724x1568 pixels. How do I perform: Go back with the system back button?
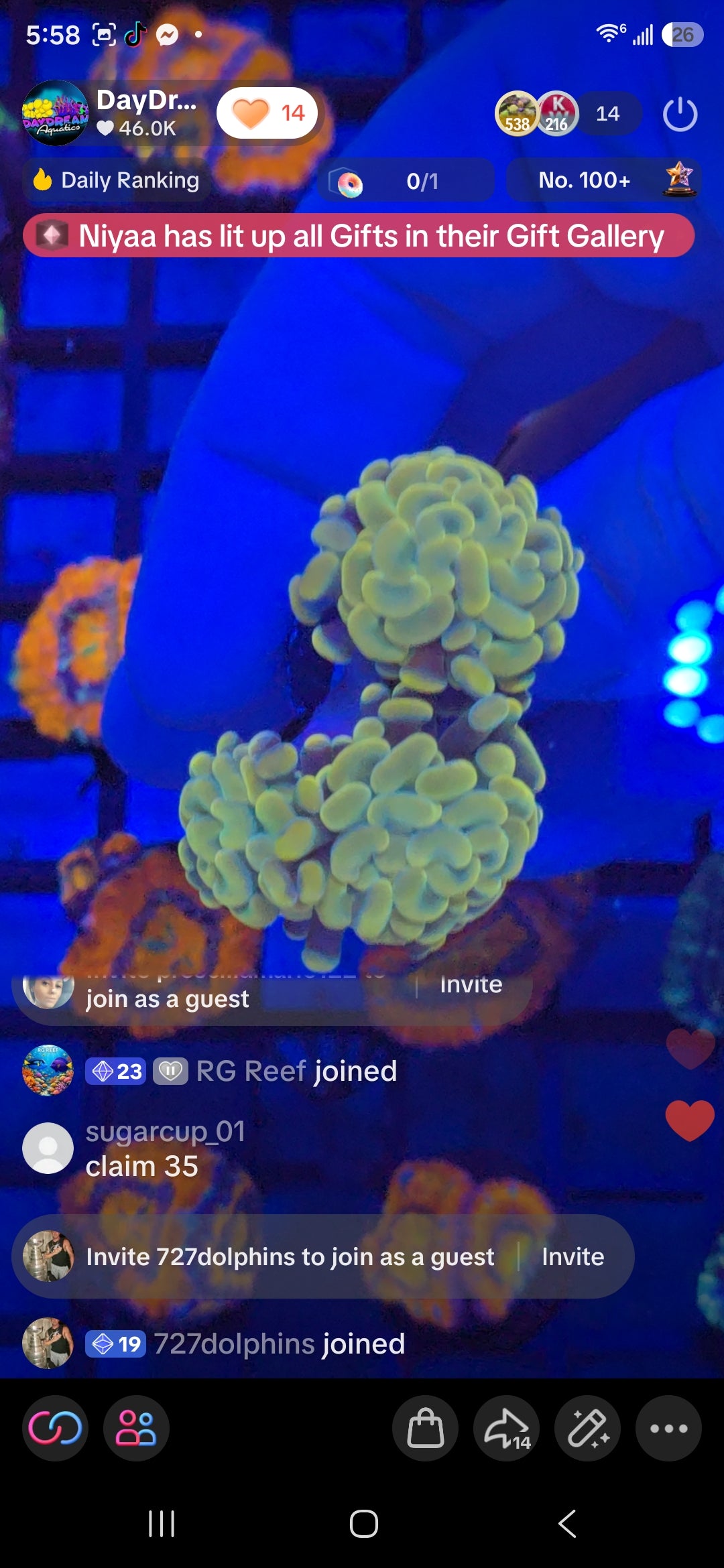pyautogui.click(x=567, y=1524)
